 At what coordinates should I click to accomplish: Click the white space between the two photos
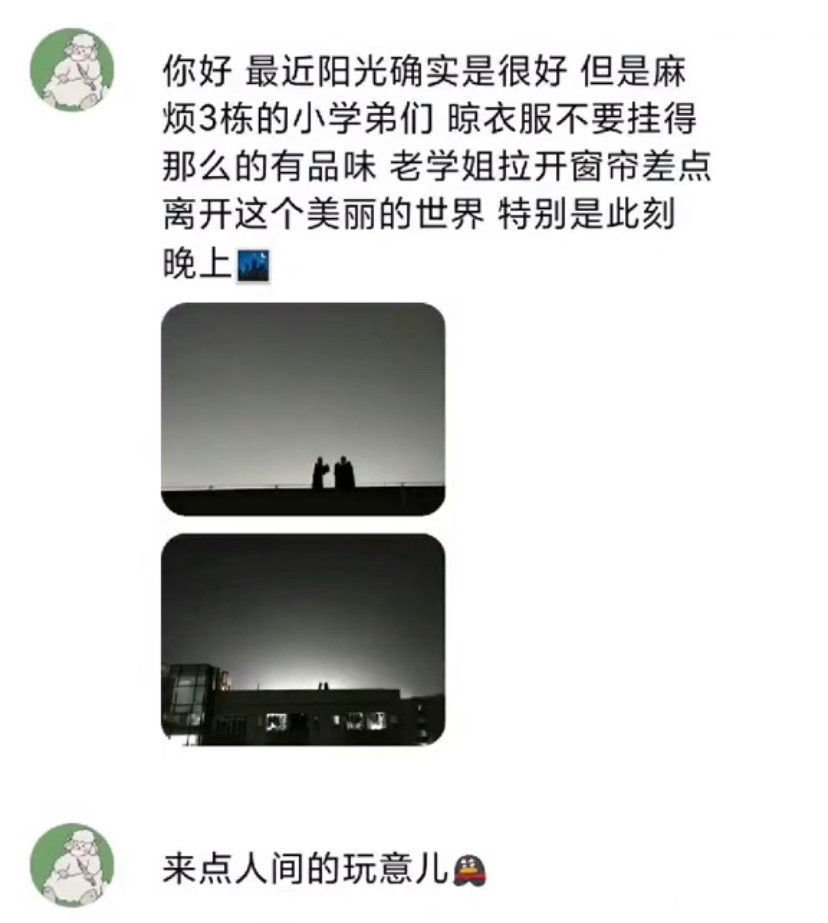(x=300, y=520)
